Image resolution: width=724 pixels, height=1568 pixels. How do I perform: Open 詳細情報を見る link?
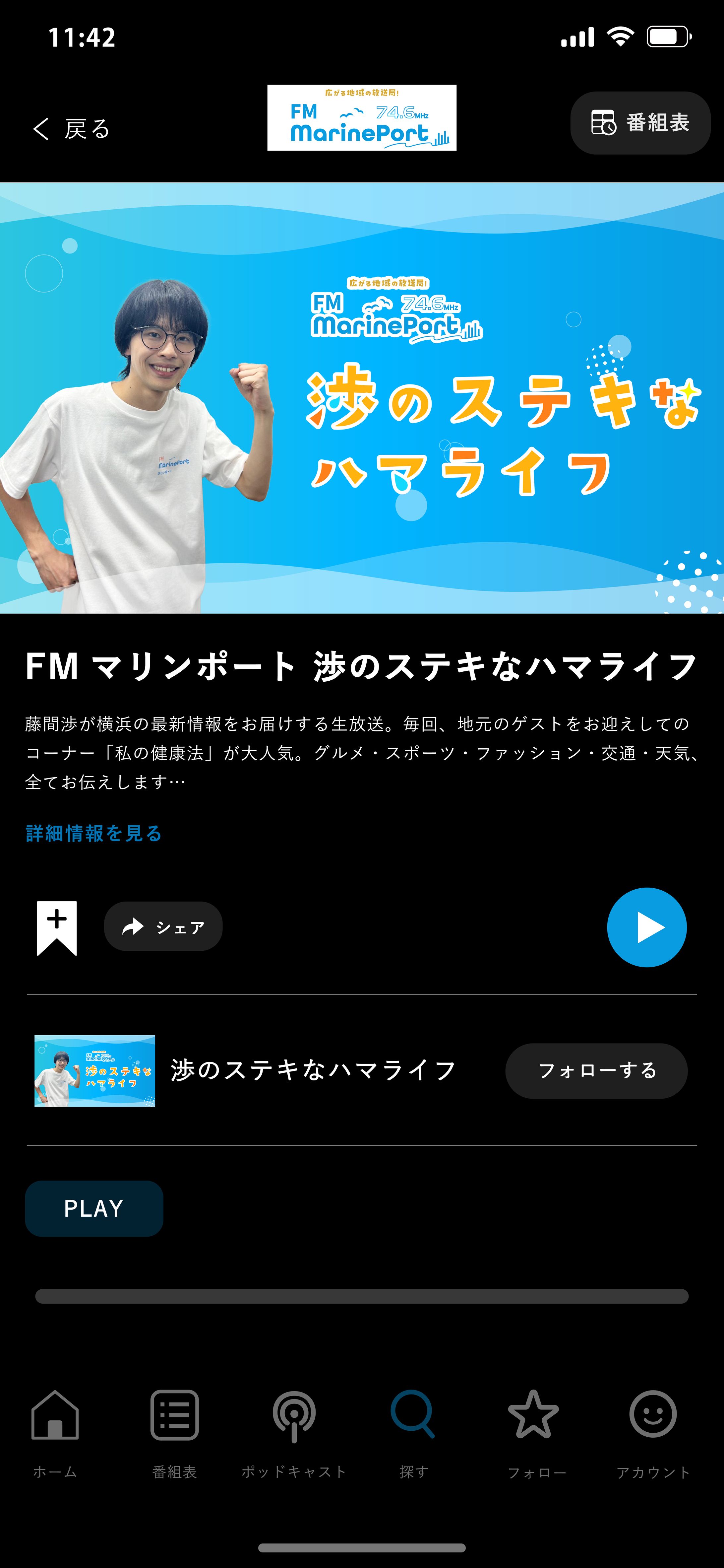[x=94, y=833]
